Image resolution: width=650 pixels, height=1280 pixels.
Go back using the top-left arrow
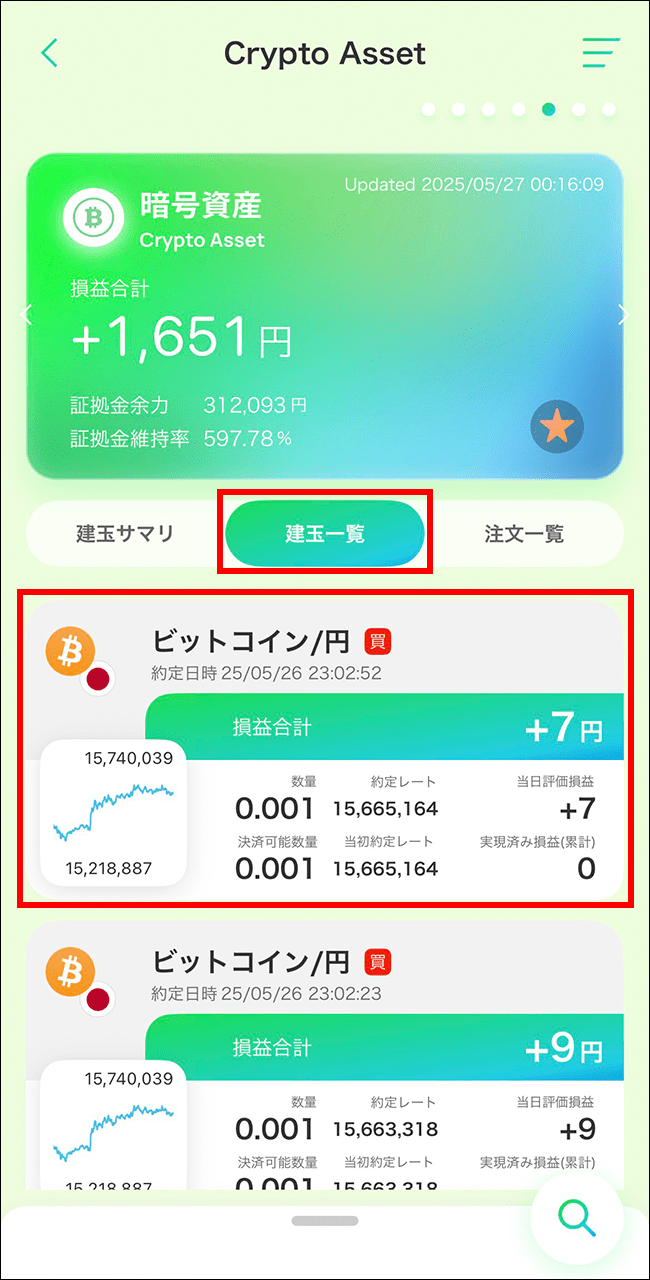pyautogui.click(x=49, y=52)
